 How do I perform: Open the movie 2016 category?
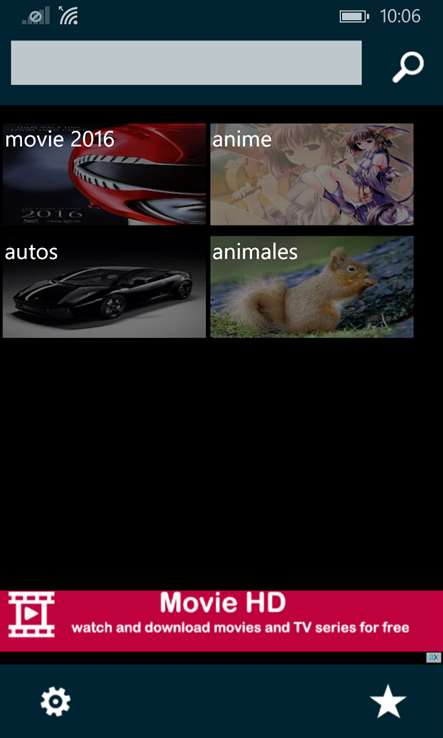coord(104,174)
